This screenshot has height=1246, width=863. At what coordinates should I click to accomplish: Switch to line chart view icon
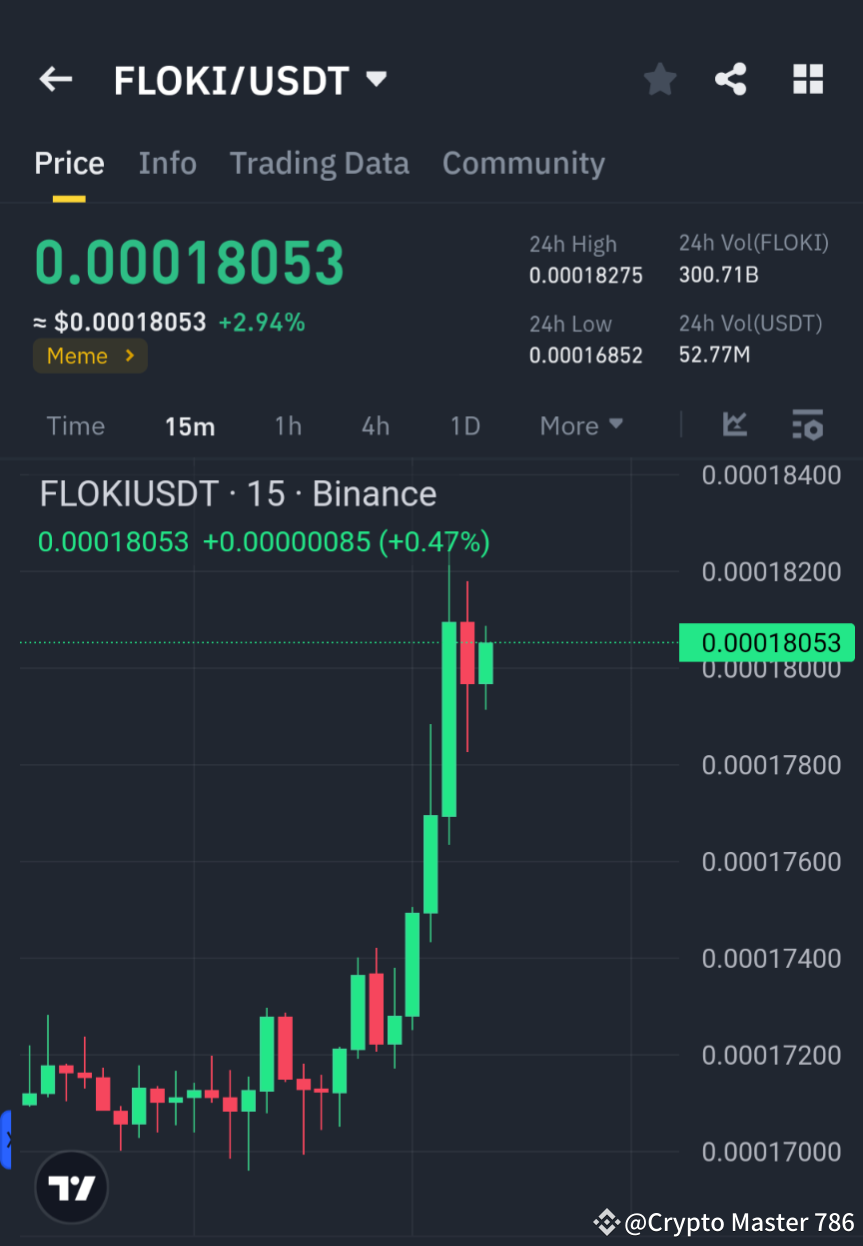[735, 425]
